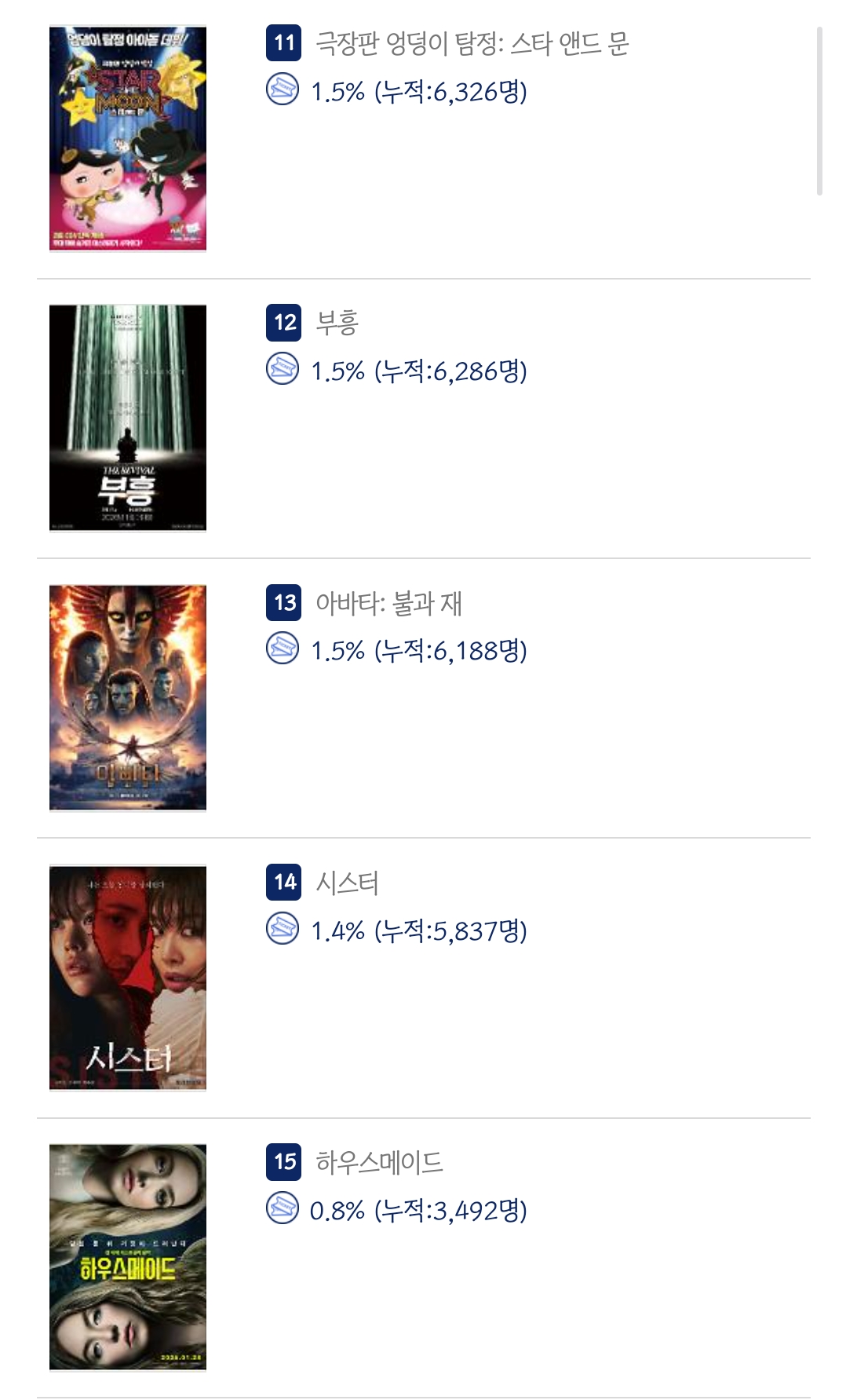Viewport: 846px width, 1400px height.
Task: Select the 시스터 movie title
Action: tap(347, 883)
